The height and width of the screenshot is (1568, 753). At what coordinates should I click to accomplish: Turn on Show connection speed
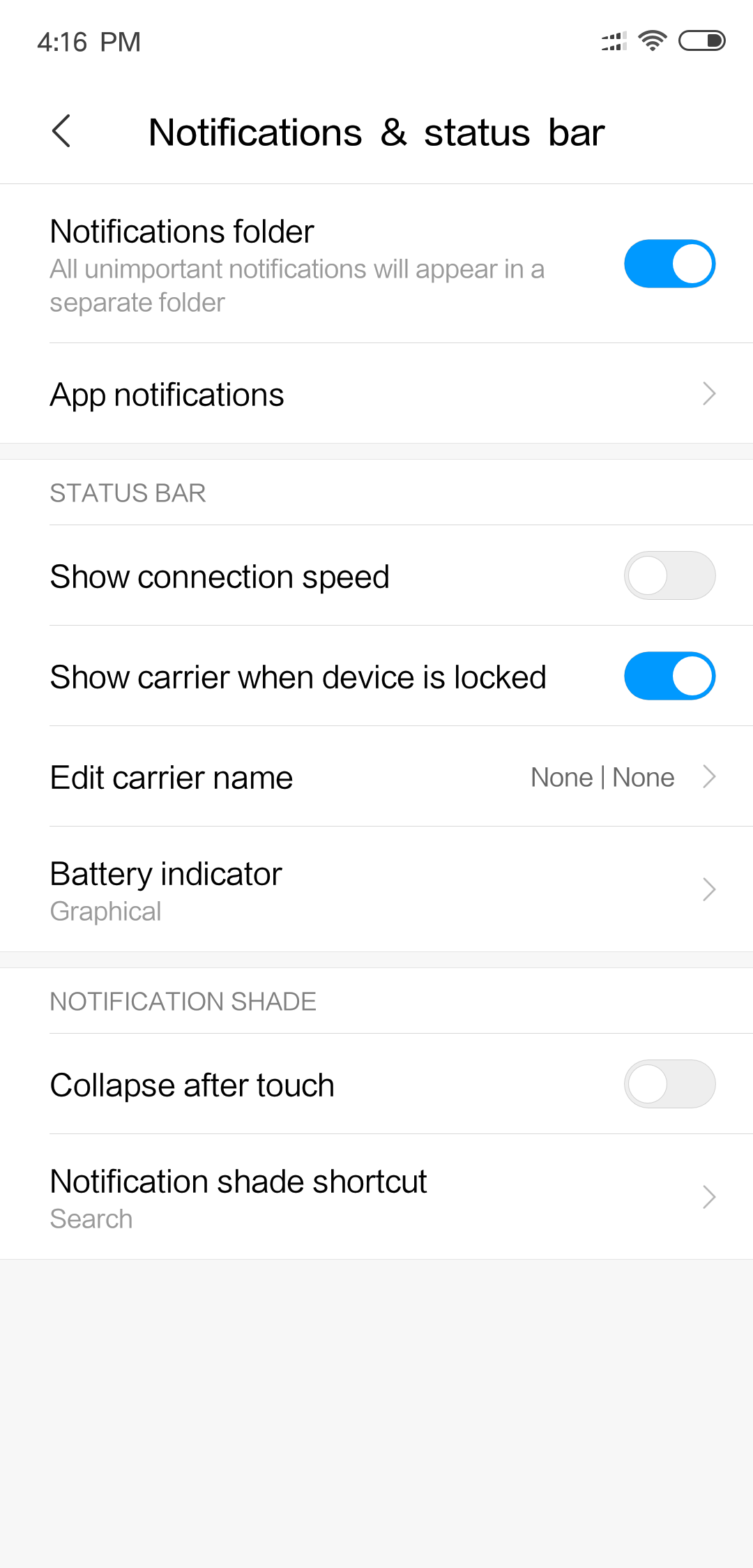669,575
